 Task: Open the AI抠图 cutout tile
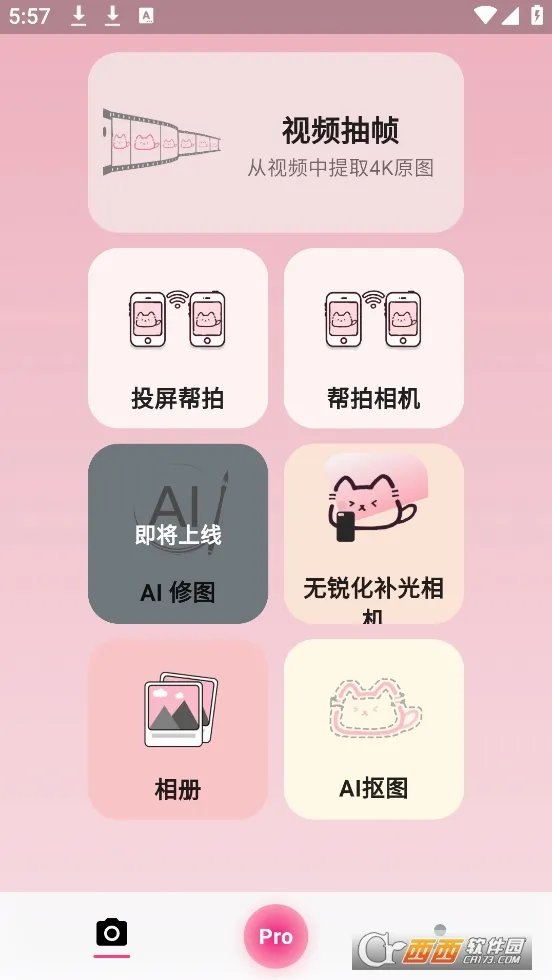[x=374, y=729]
